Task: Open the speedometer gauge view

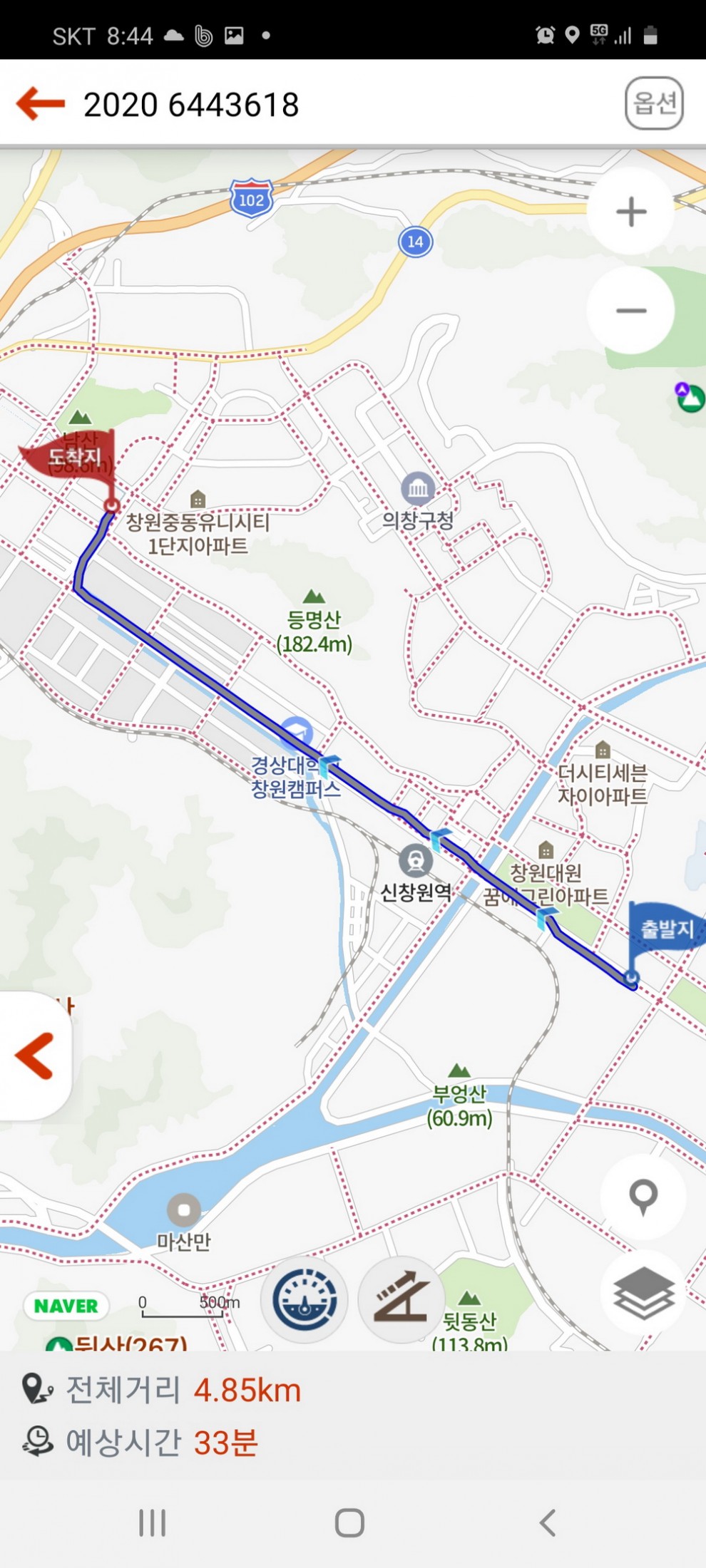Action: pos(305,1299)
